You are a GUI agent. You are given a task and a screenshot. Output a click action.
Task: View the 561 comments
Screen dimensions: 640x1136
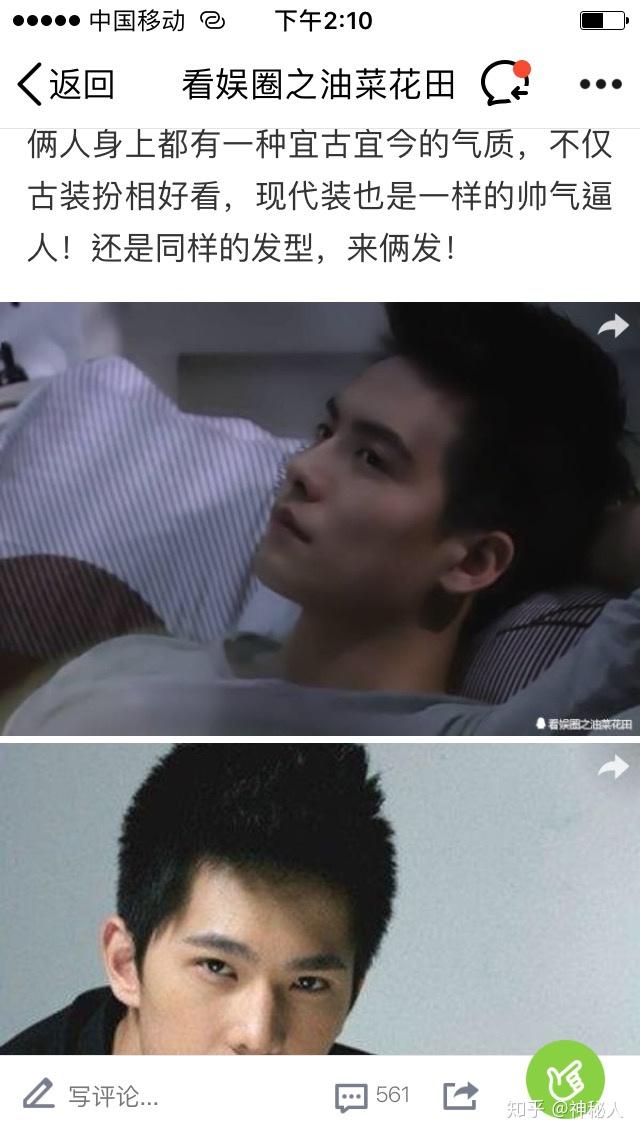(x=373, y=1095)
